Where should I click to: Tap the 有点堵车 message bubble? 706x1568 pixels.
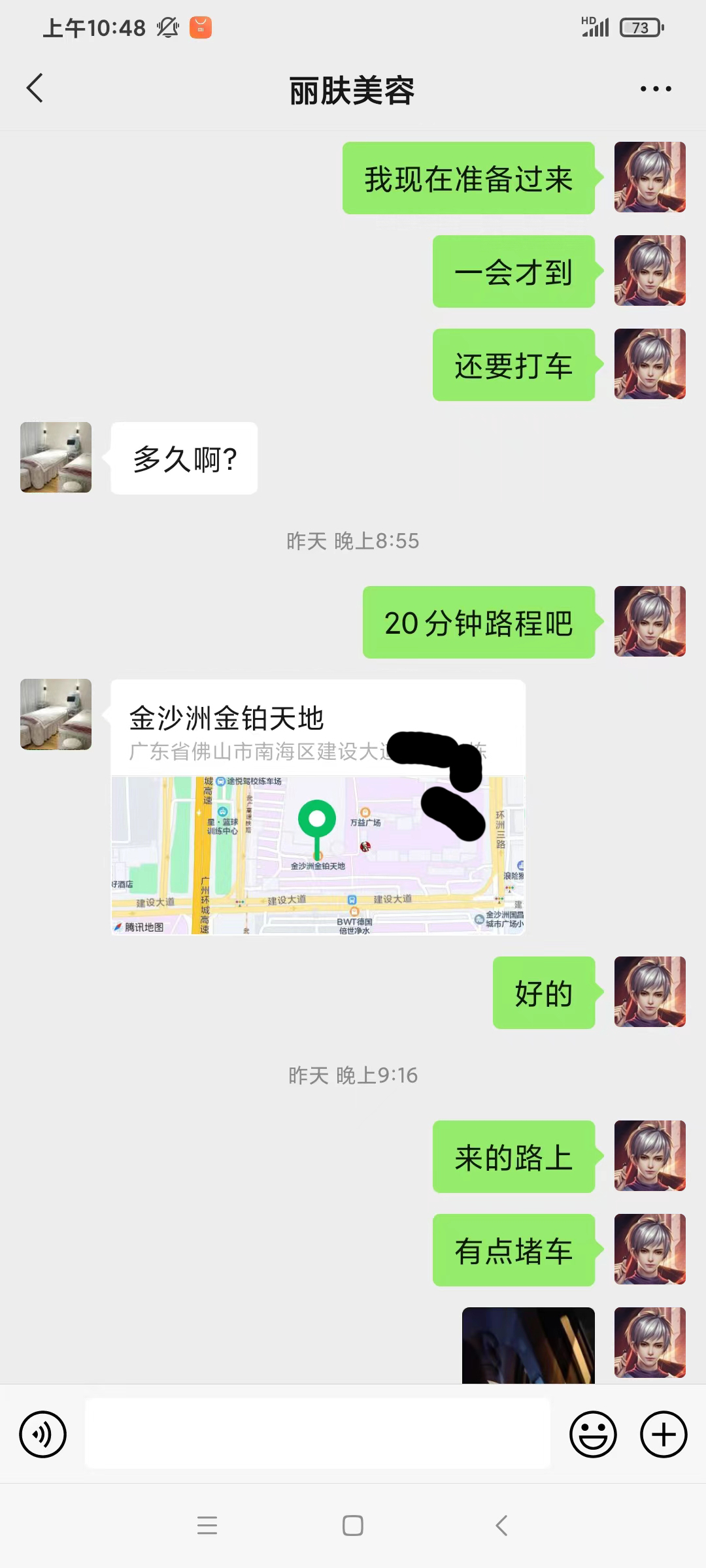point(514,1251)
